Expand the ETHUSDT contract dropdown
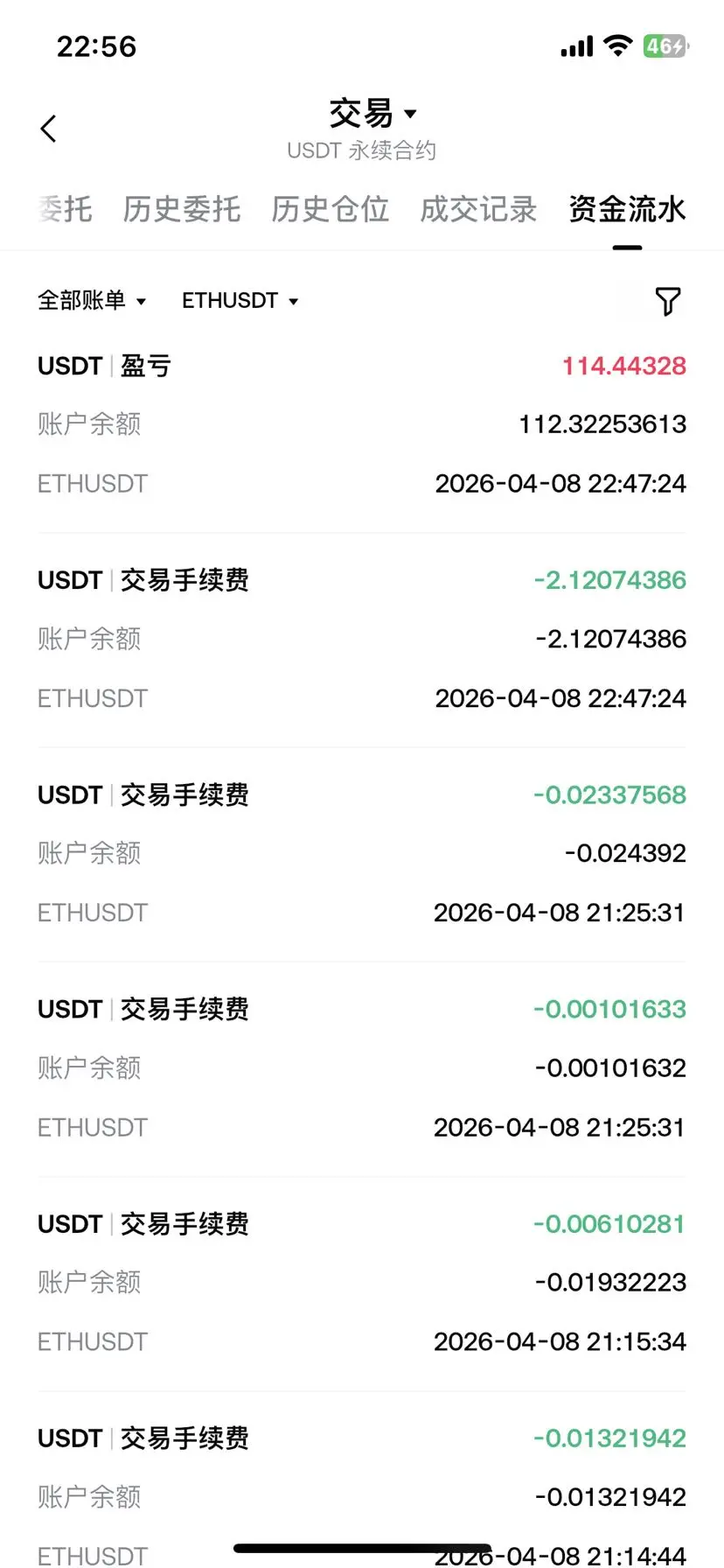 (x=240, y=301)
